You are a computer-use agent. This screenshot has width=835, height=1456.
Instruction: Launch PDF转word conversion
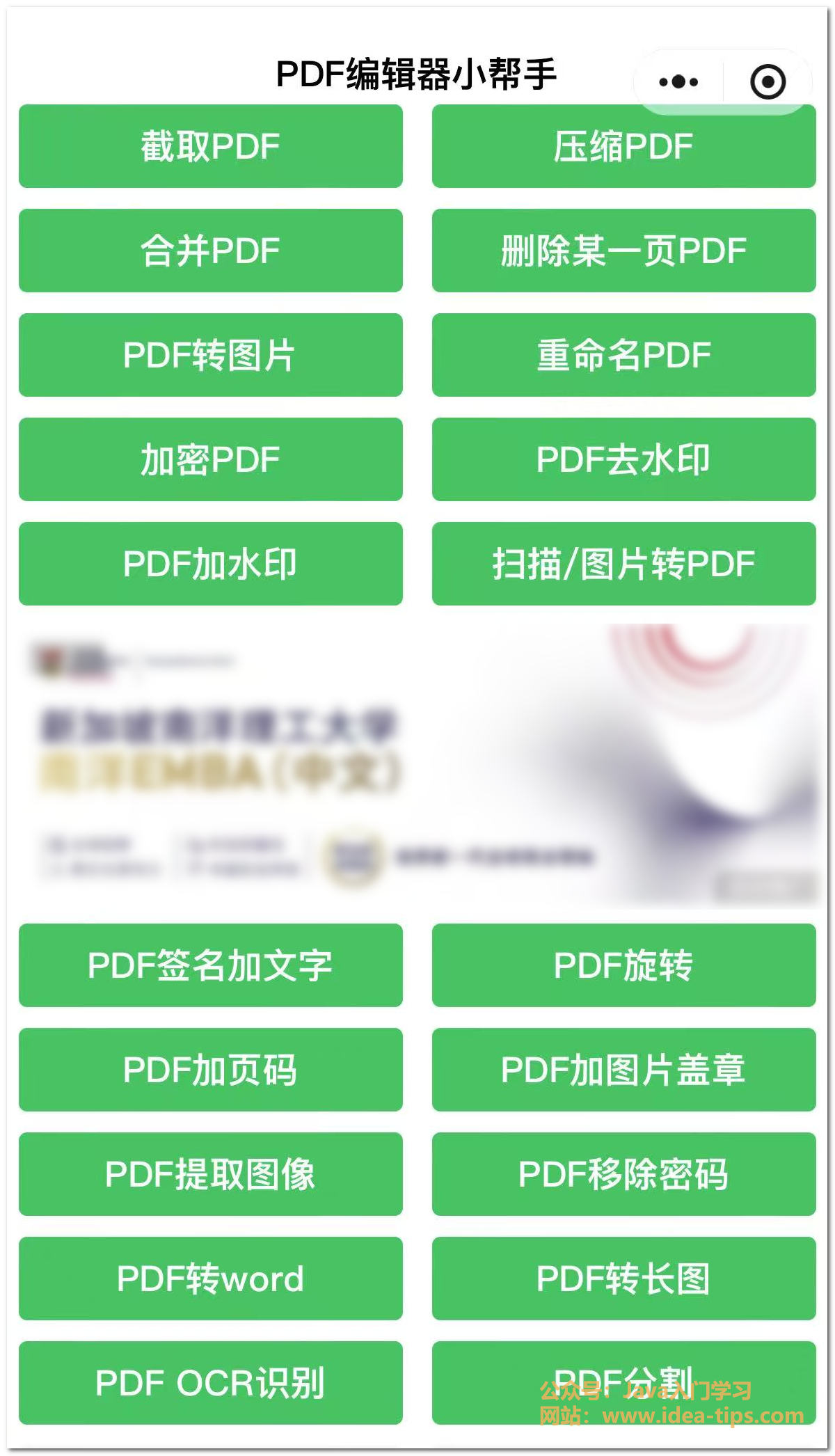coord(210,1279)
